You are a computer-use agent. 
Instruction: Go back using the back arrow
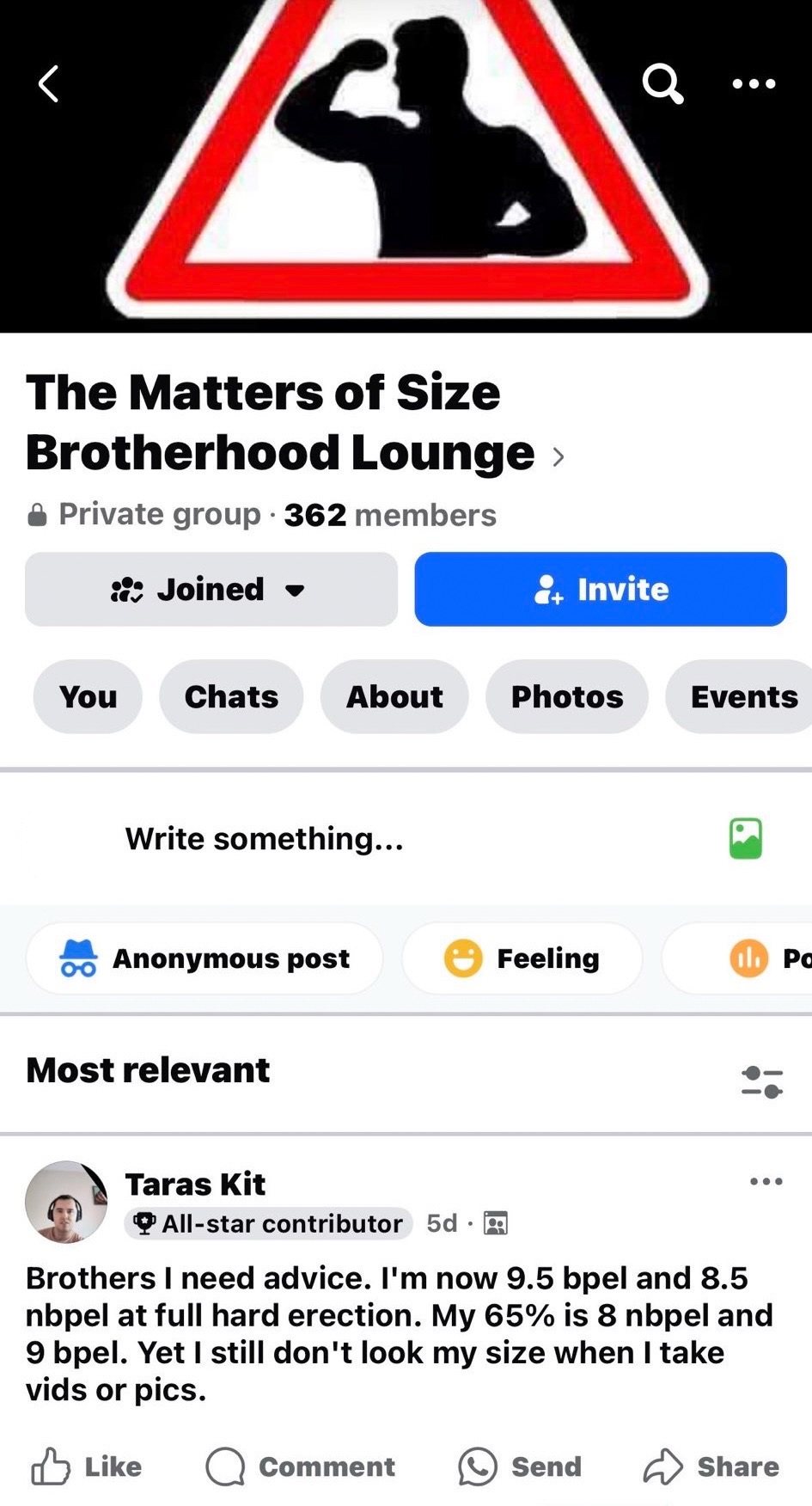point(49,84)
